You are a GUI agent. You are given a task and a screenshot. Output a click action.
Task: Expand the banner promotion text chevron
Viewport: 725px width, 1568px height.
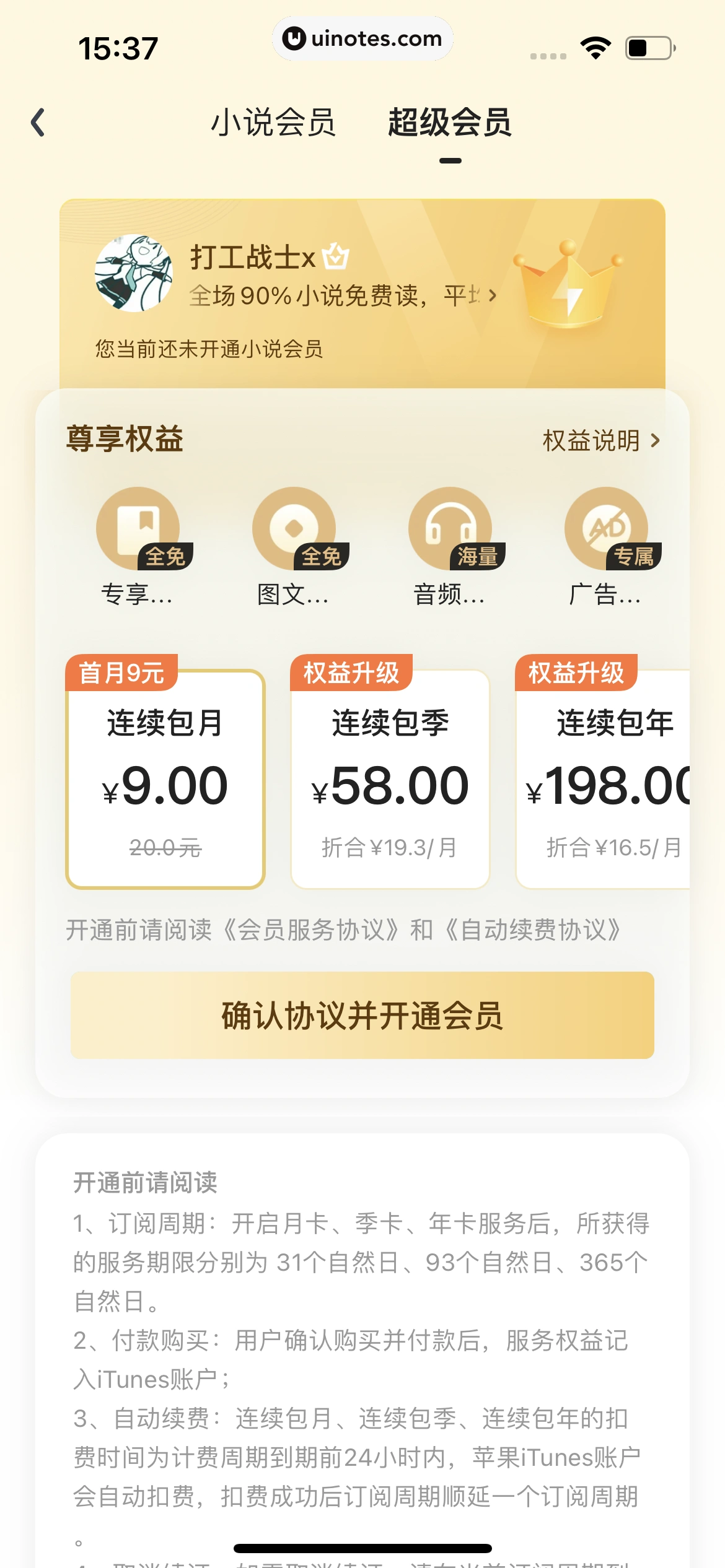[493, 296]
